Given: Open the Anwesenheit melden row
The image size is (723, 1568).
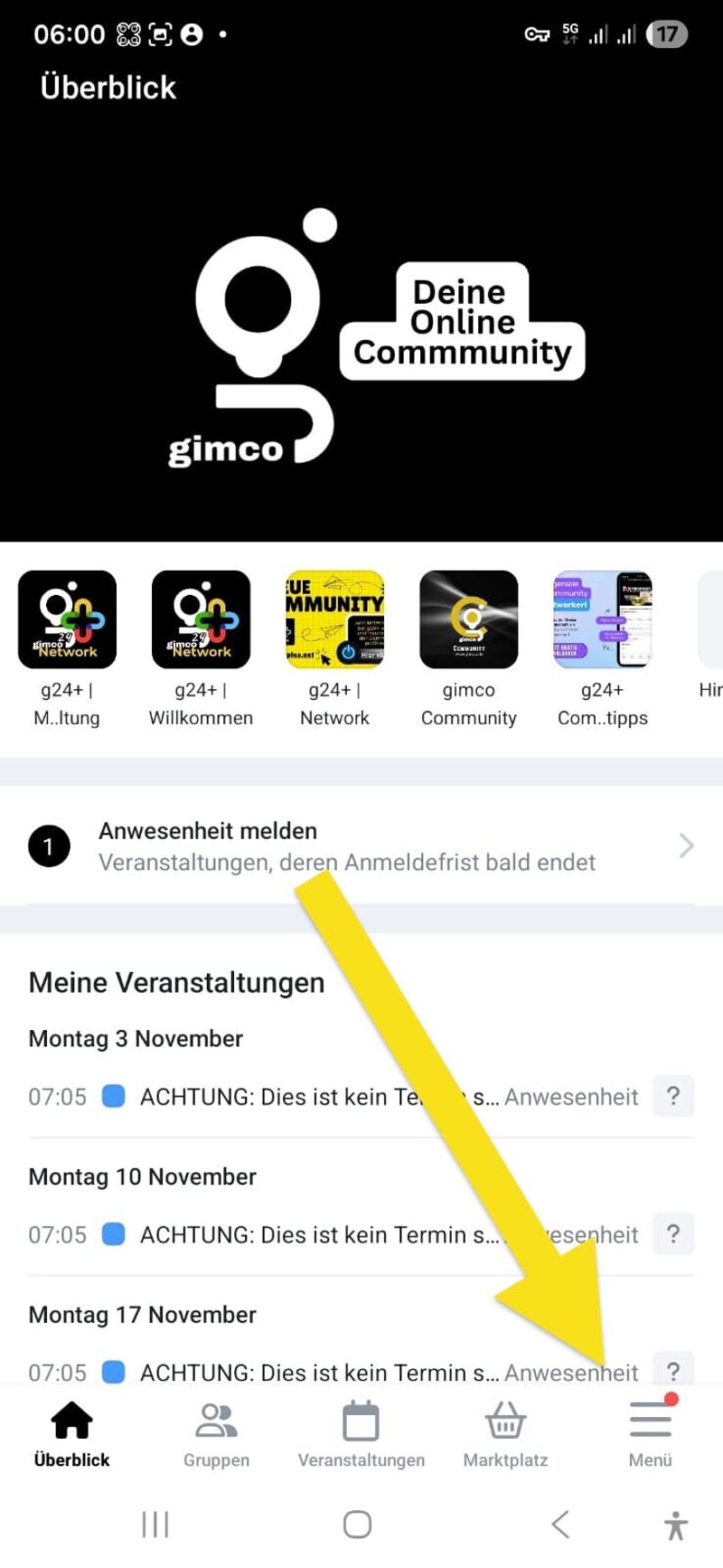Looking at the screenshot, I should (x=361, y=846).
